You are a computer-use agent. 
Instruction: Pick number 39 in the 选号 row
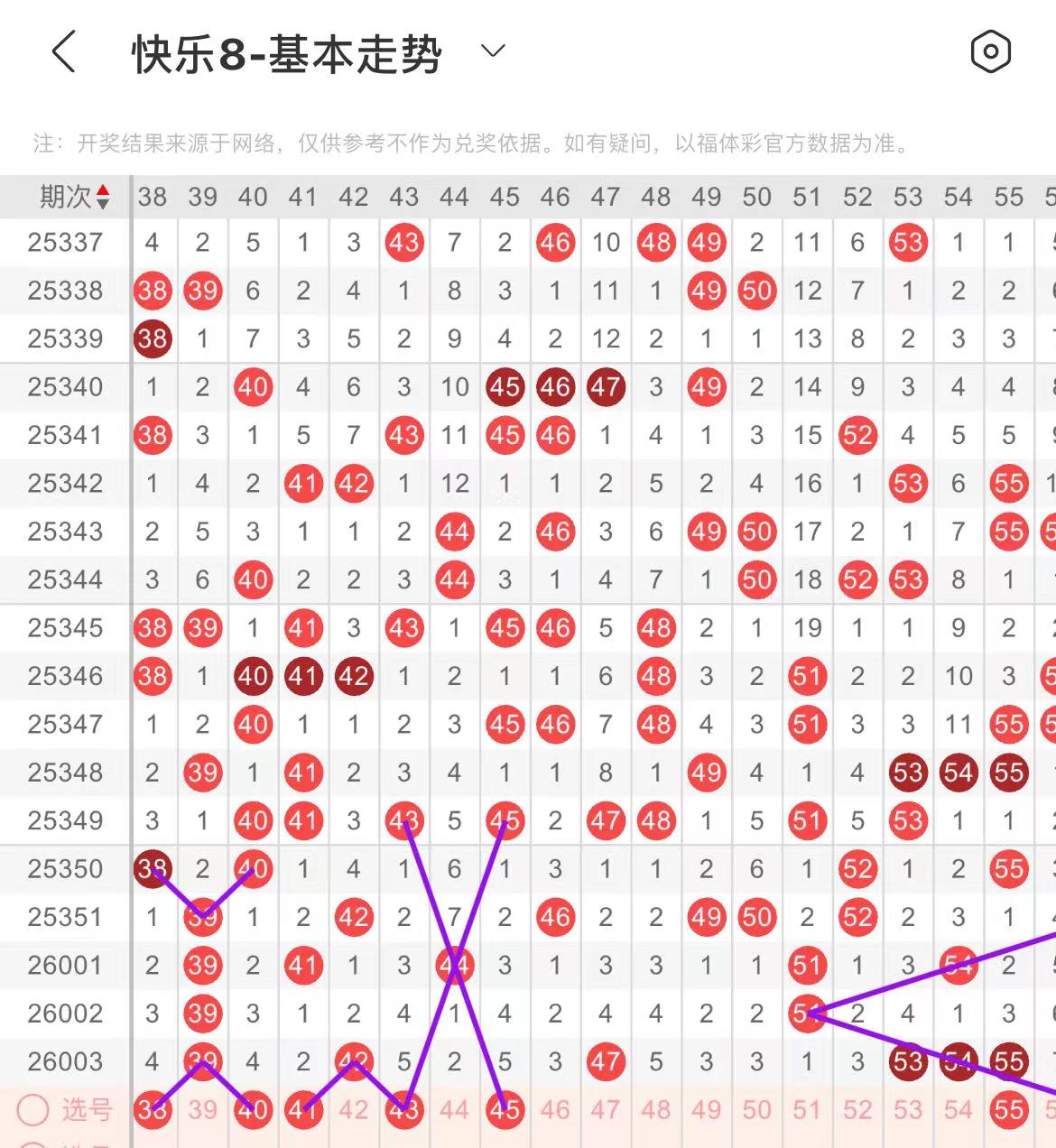(202, 1110)
